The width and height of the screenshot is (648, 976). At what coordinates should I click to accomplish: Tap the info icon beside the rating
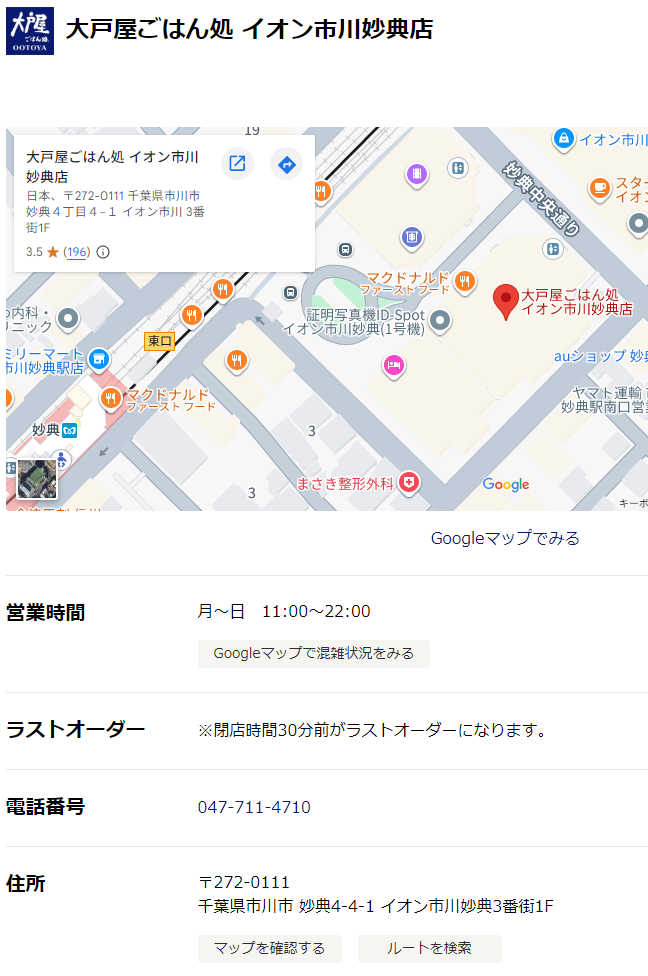(x=103, y=252)
